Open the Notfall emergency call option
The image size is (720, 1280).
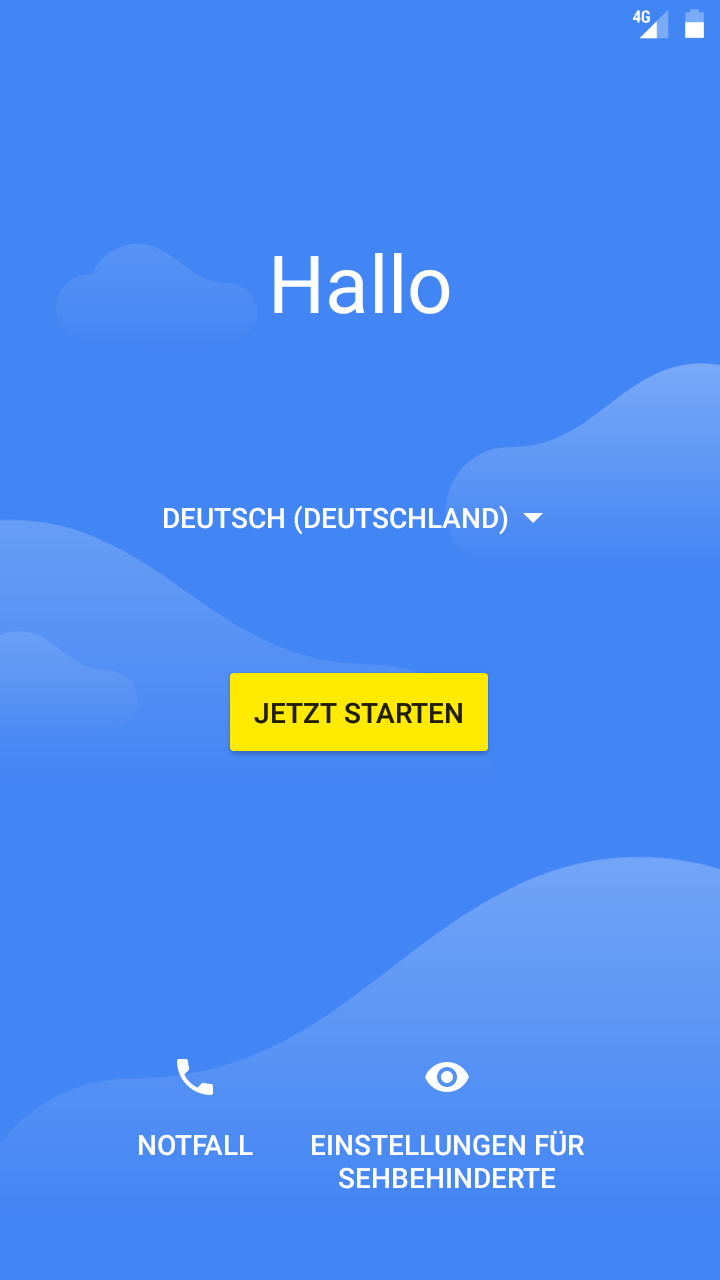195,1112
